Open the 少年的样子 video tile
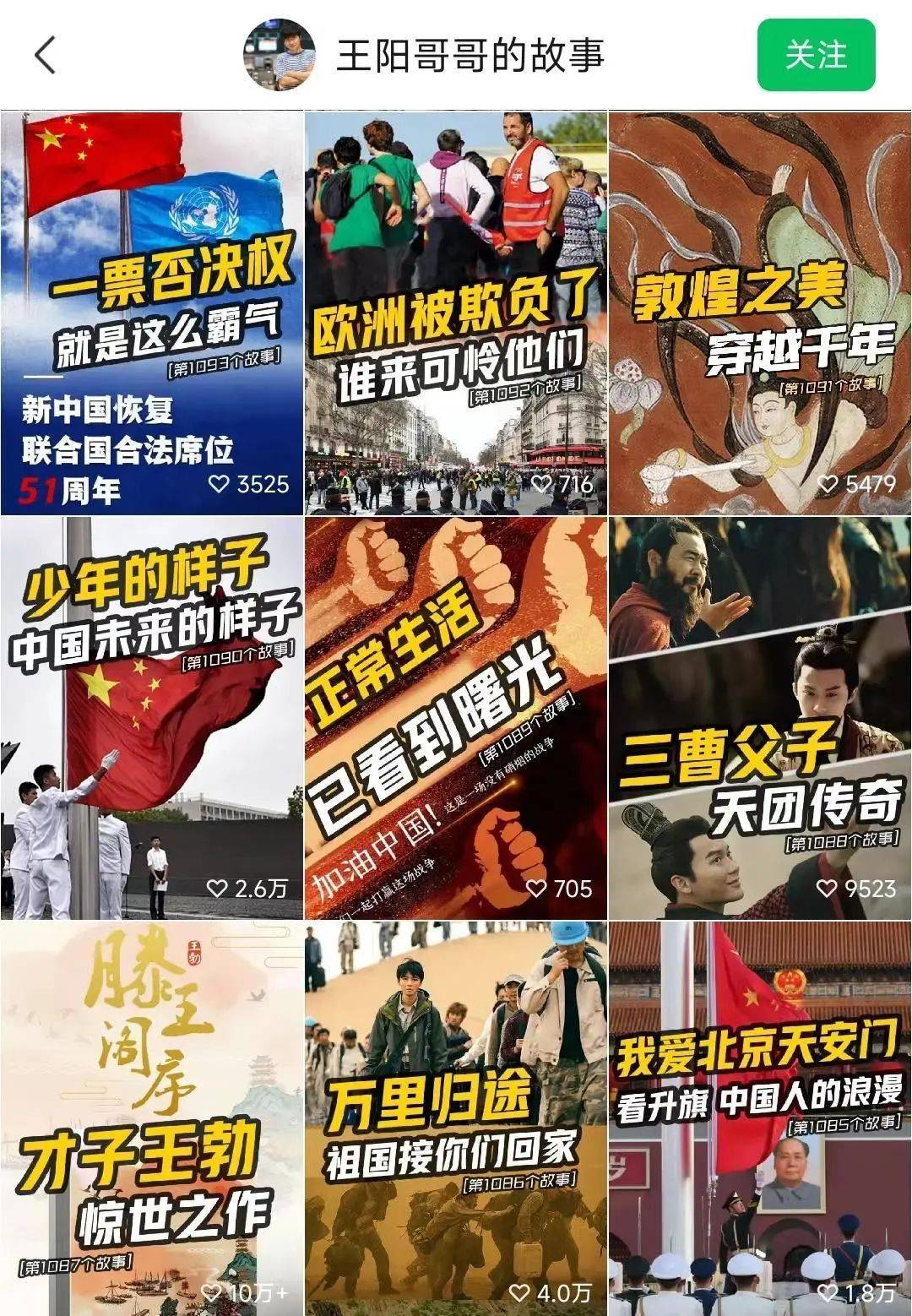Viewport: 912px width, 1316px height. tap(152, 718)
